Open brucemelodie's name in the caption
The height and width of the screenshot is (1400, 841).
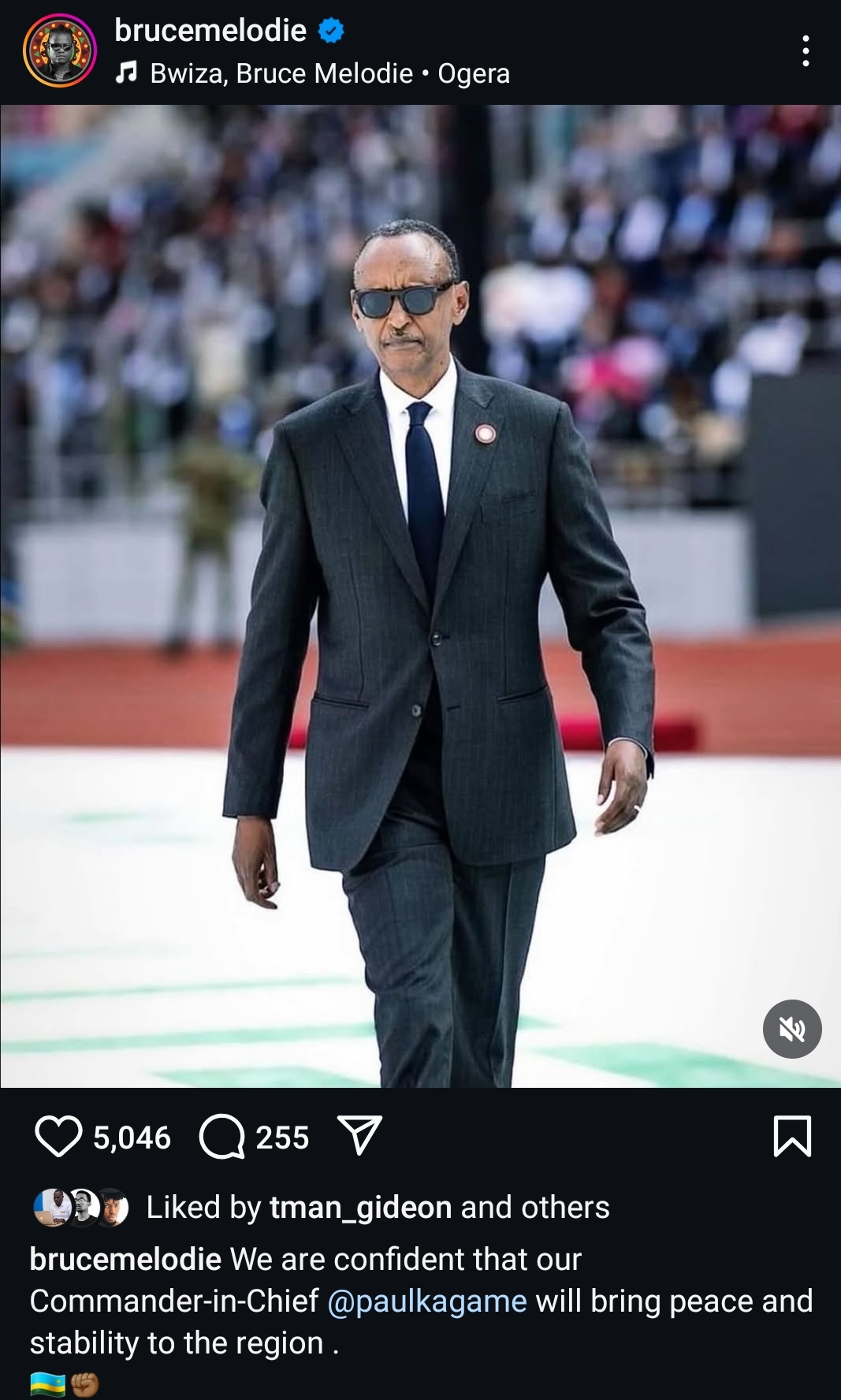pyautogui.click(x=125, y=1260)
